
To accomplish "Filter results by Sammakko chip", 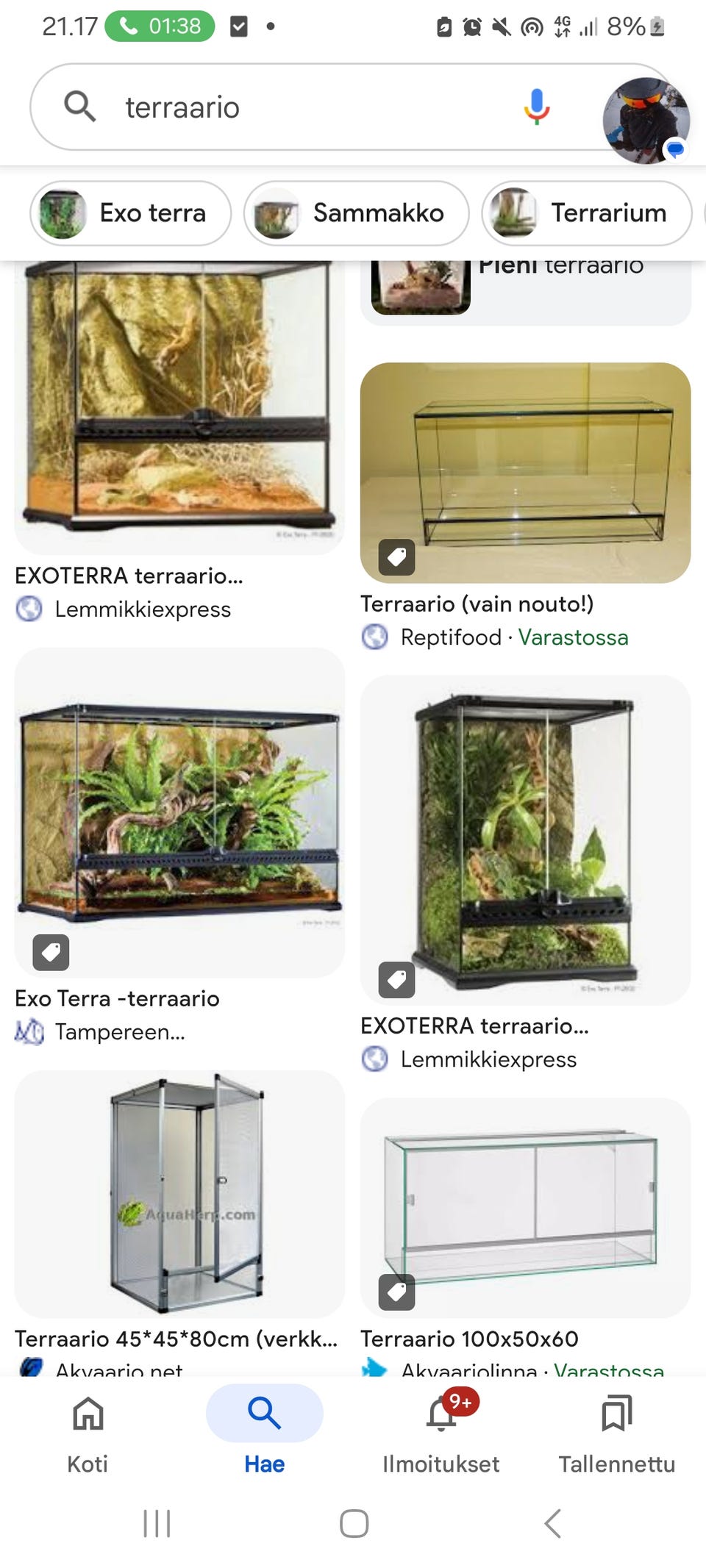I will tap(357, 213).
